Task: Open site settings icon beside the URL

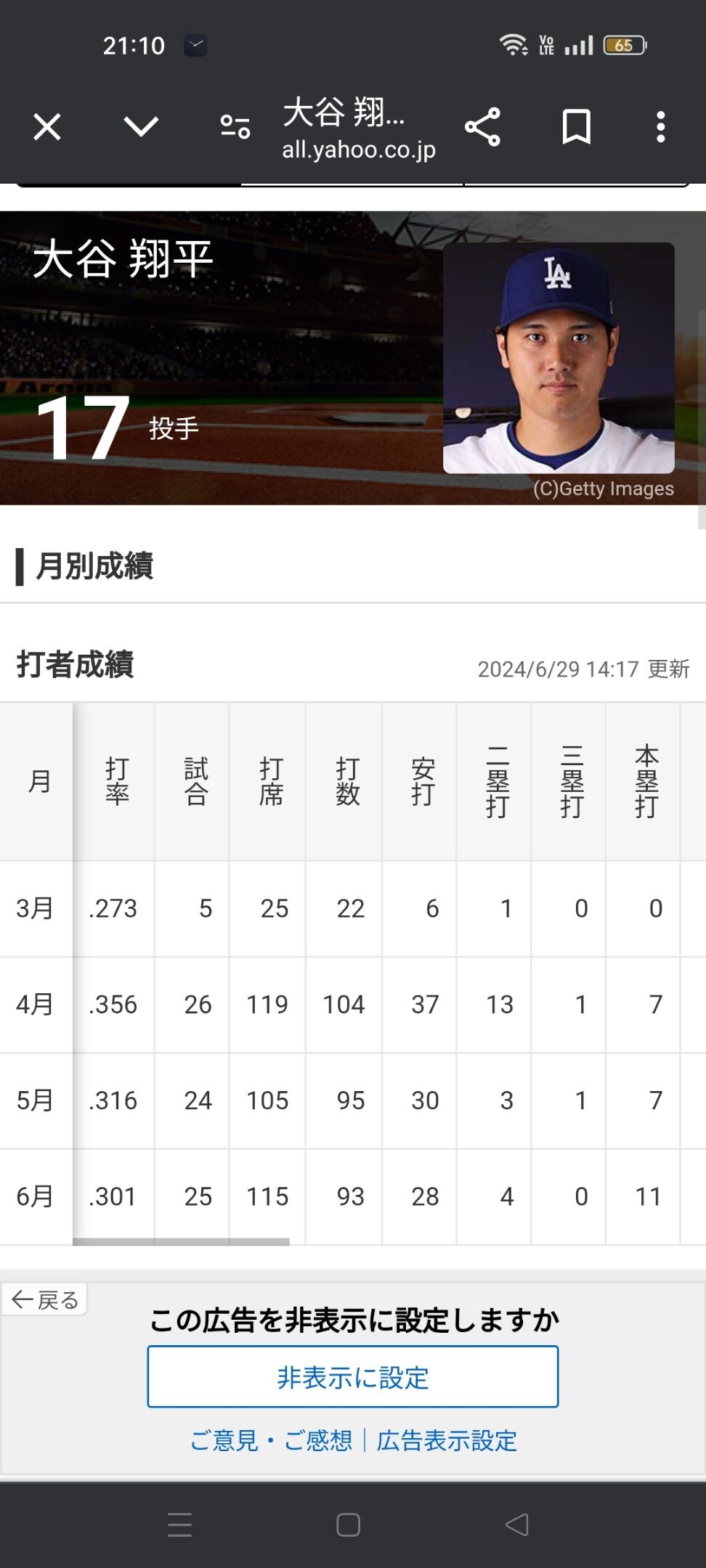Action: pos(235,127)
